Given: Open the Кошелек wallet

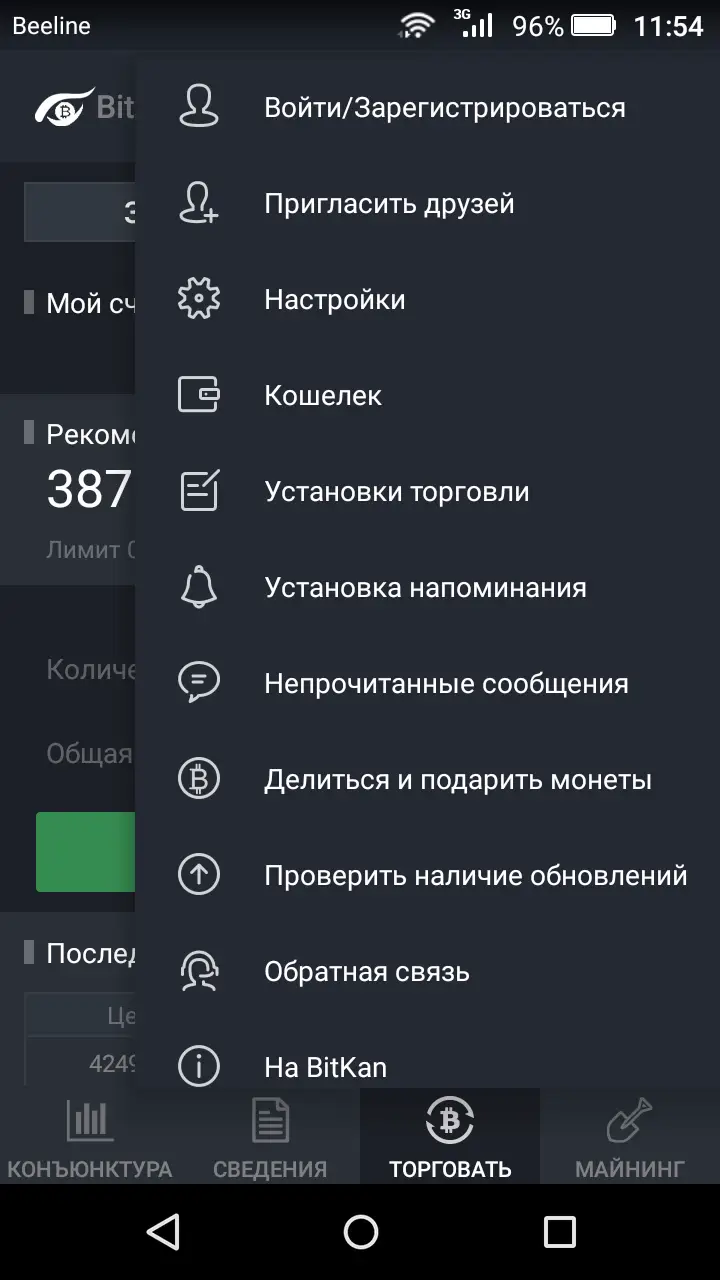Looking at the screenshot, I should pos(427,395).
